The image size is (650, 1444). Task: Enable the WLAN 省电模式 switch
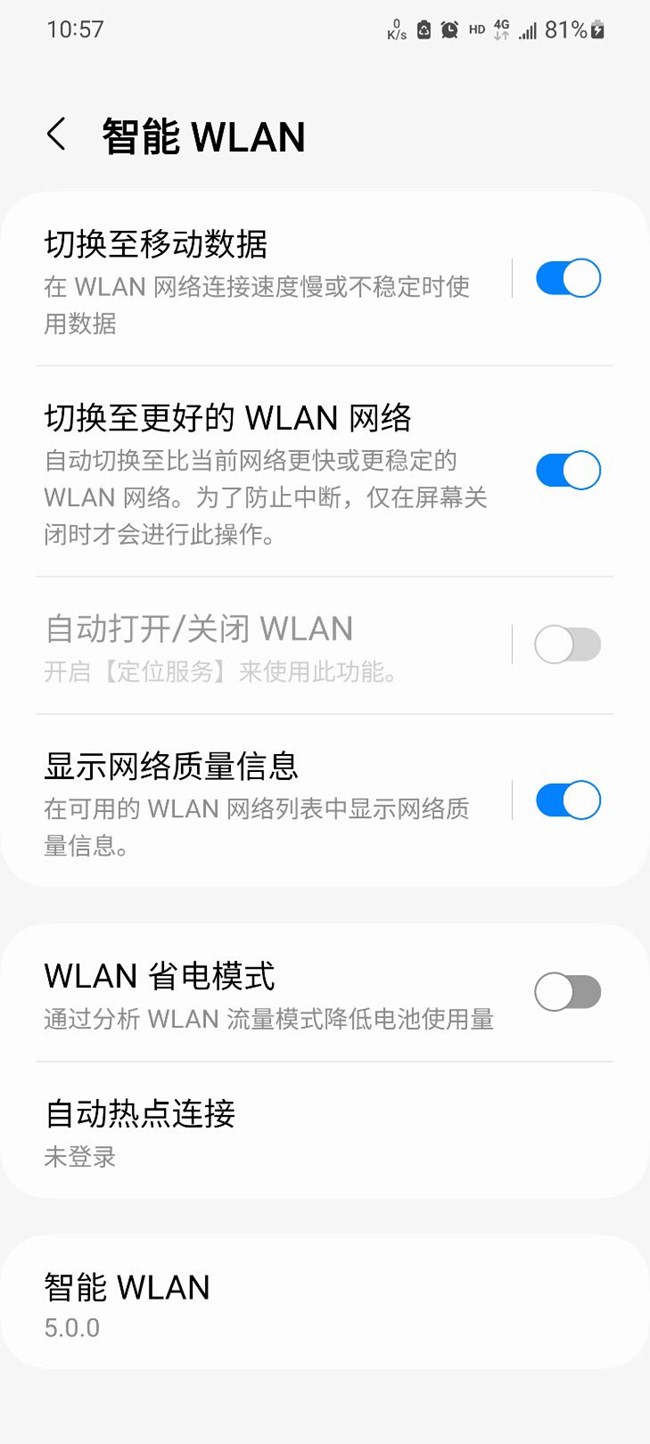click(x=568, y=992)
